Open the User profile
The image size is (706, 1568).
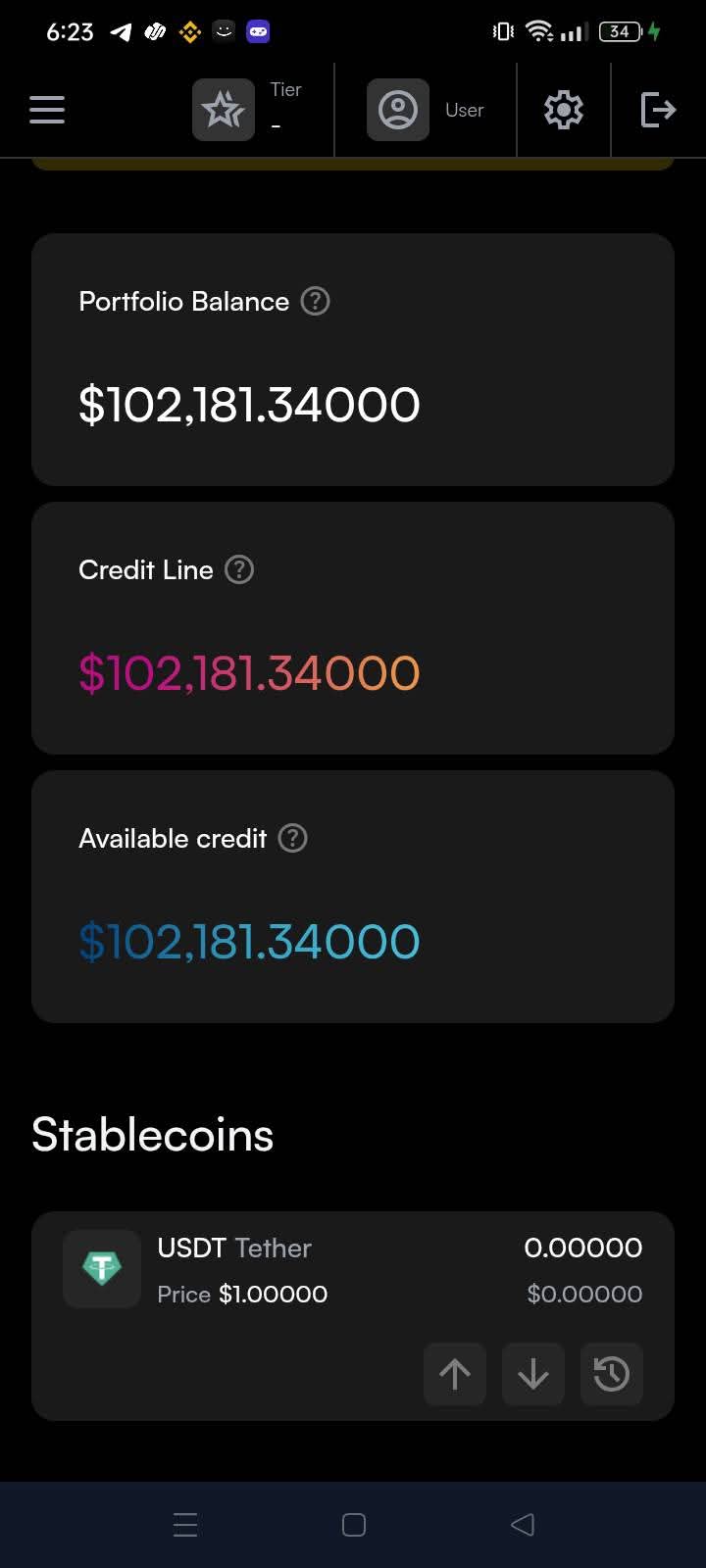coord(398,110)
